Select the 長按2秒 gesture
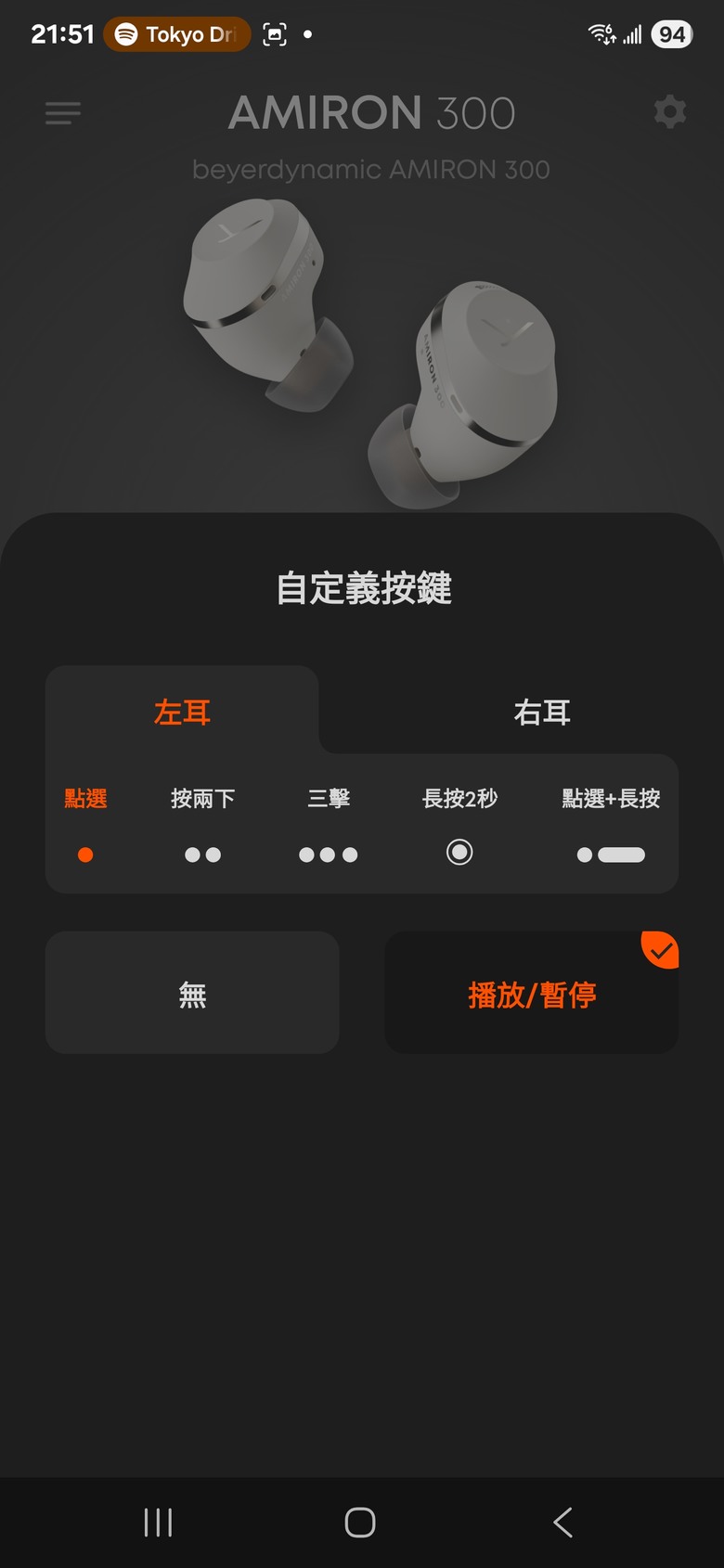The height and width of the screenshot is (1568, 724). click(x=459, y=824)
